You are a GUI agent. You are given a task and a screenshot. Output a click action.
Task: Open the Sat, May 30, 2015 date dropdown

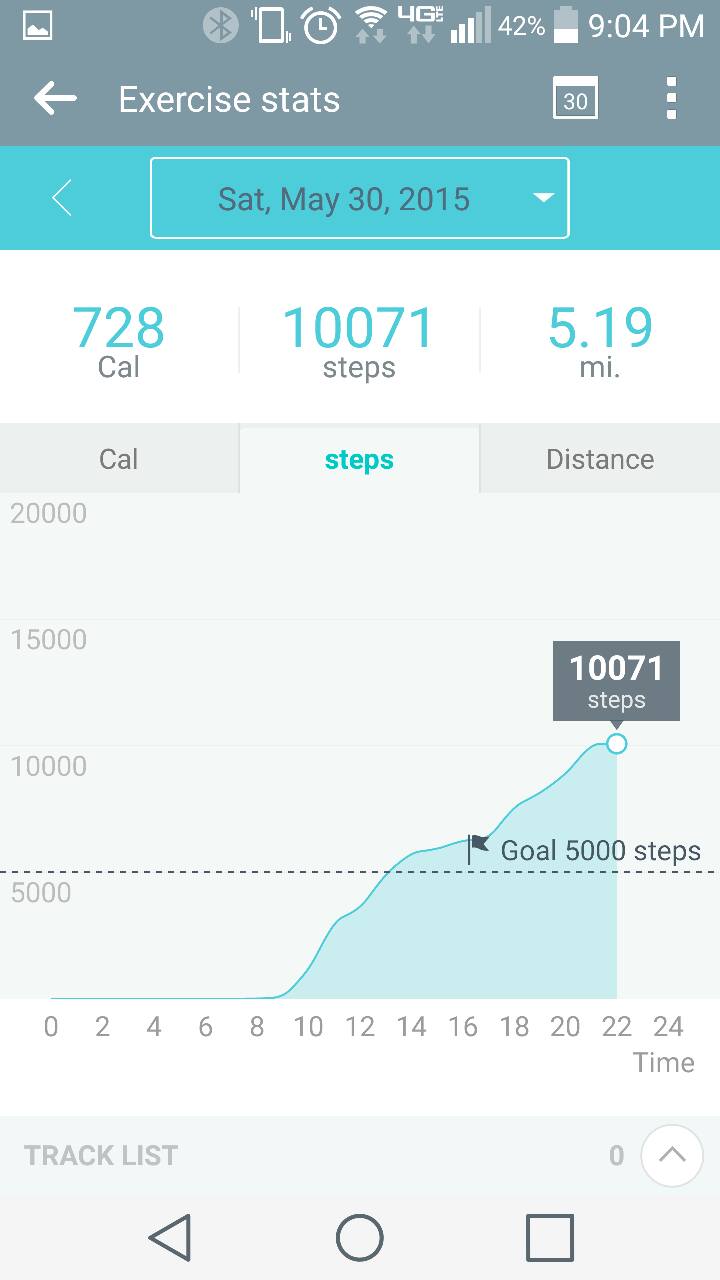pos(360,198)
